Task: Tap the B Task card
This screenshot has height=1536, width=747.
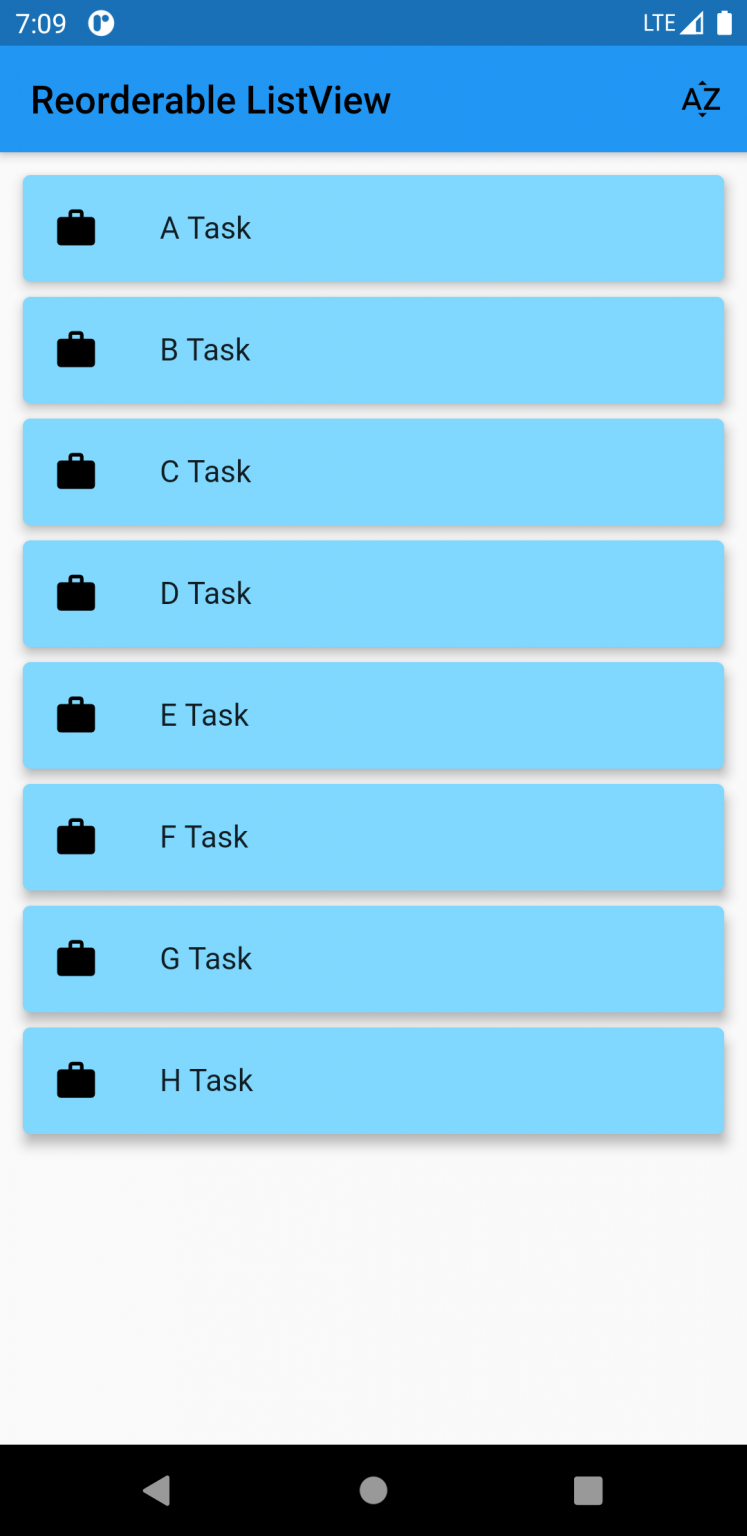Action: click(x=373, y=350)
